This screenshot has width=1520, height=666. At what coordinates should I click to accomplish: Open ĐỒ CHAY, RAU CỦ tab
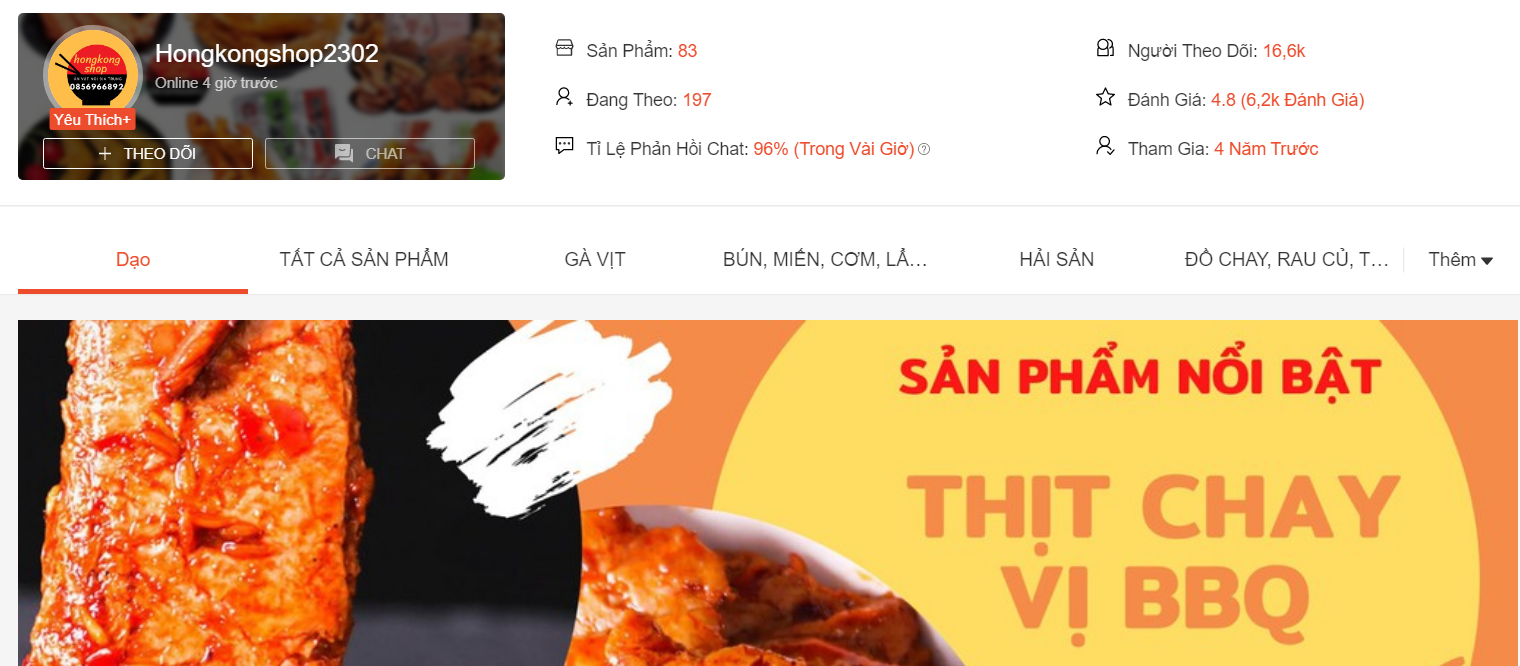click(x=1286, y=260)
